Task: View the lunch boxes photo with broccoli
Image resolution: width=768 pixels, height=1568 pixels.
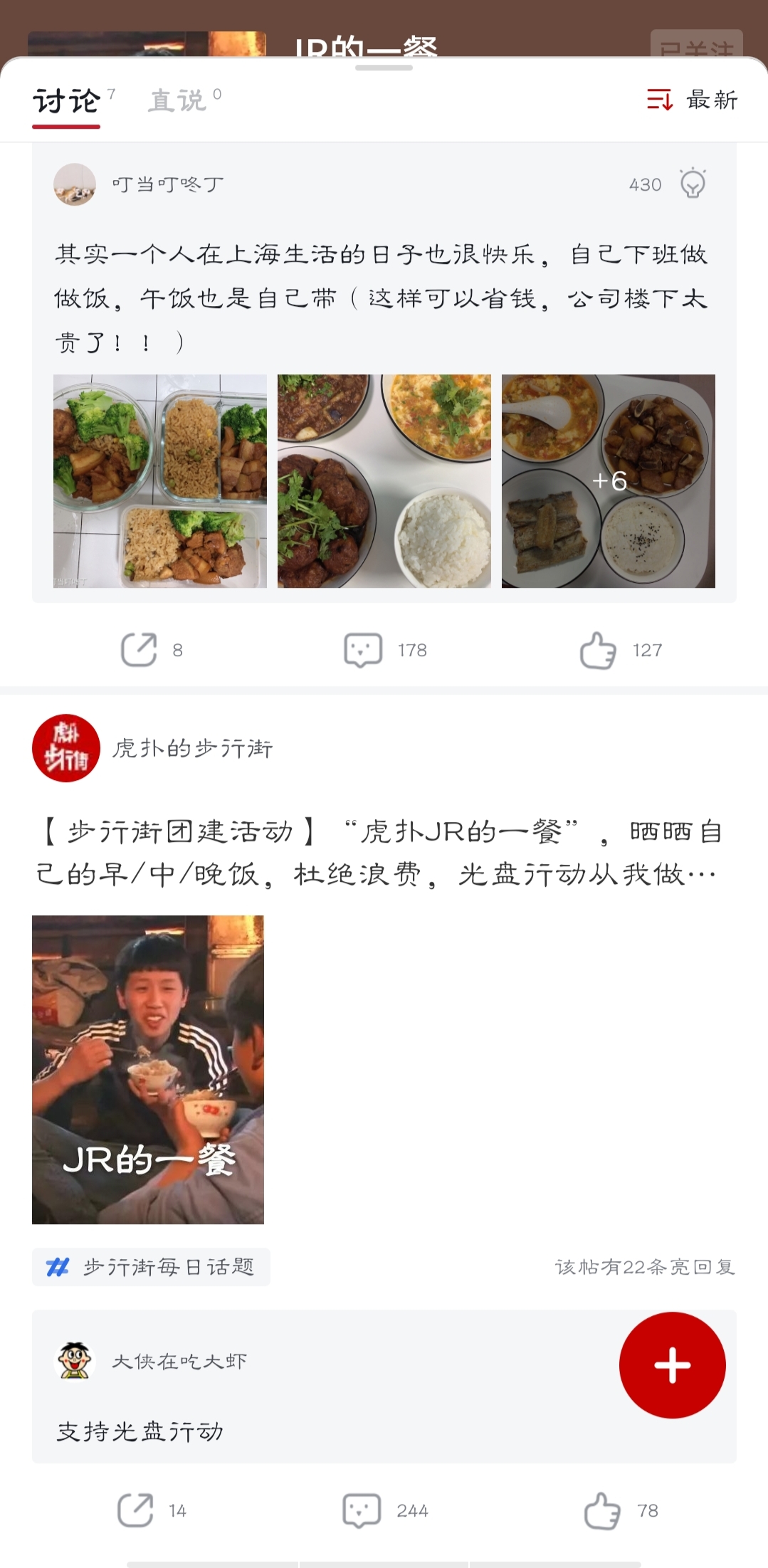Action: [x=160, y=481]
